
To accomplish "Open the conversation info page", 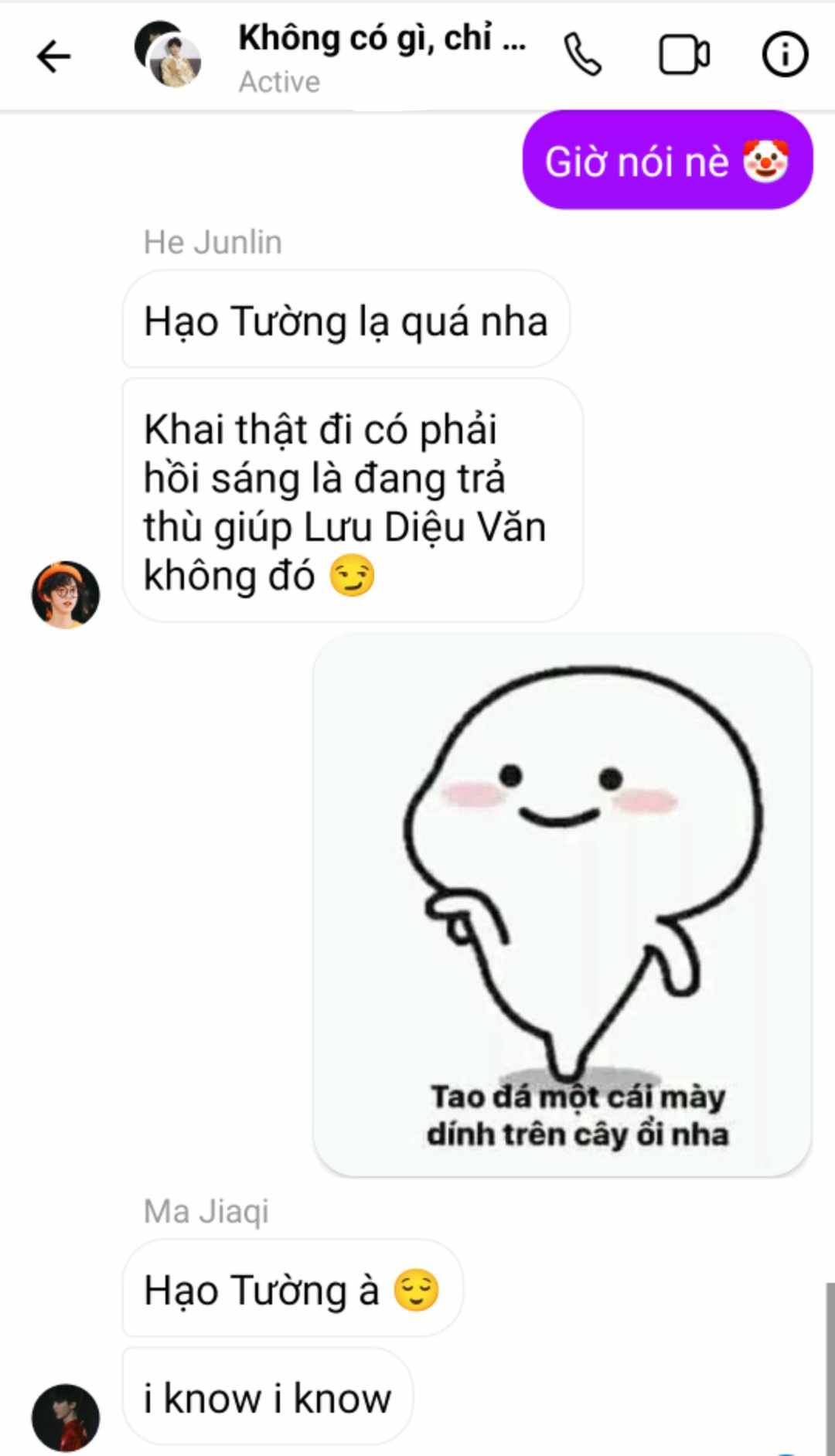I will pos(785,55).
